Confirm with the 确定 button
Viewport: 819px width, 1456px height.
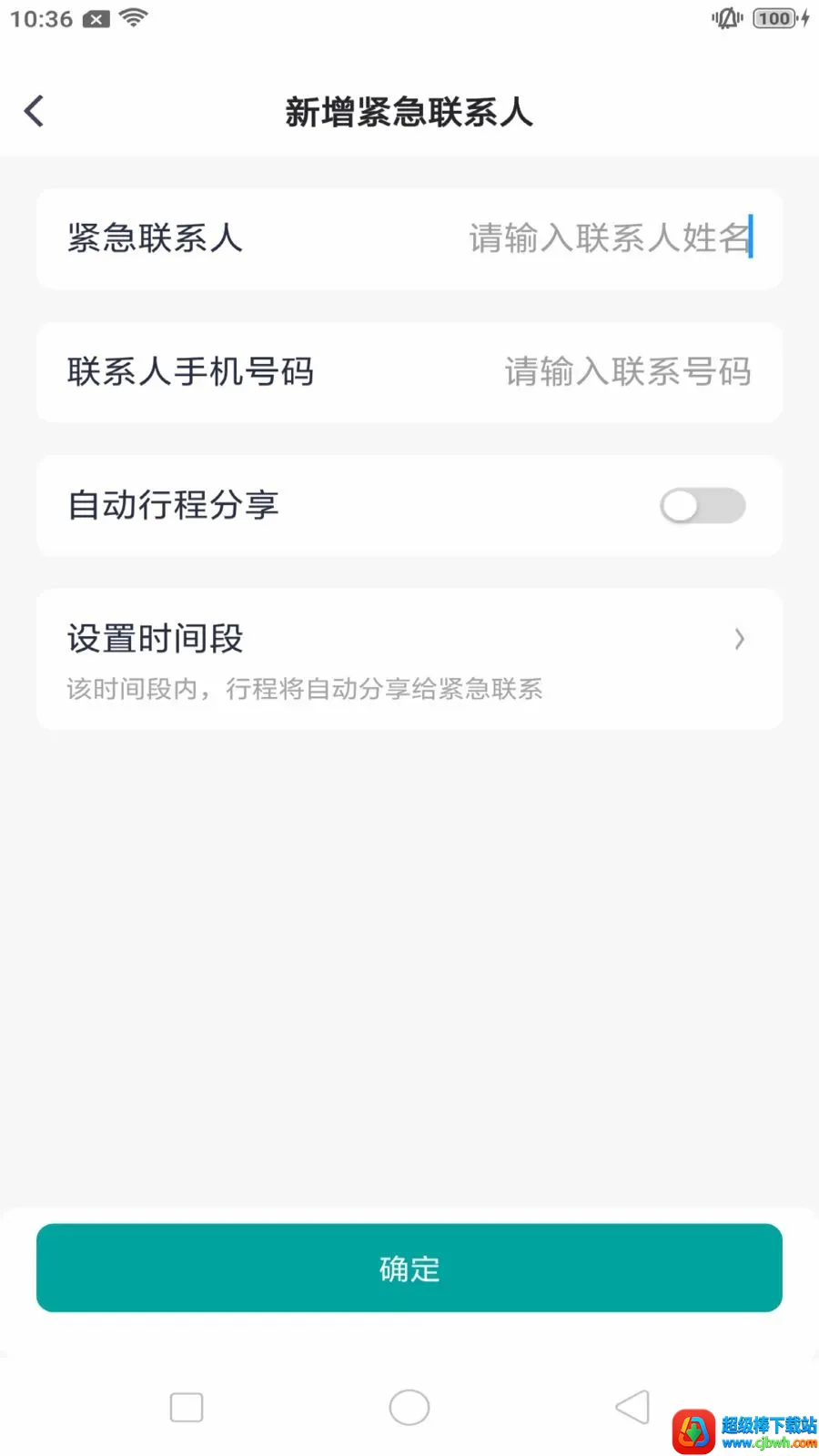pos(409,1268)
